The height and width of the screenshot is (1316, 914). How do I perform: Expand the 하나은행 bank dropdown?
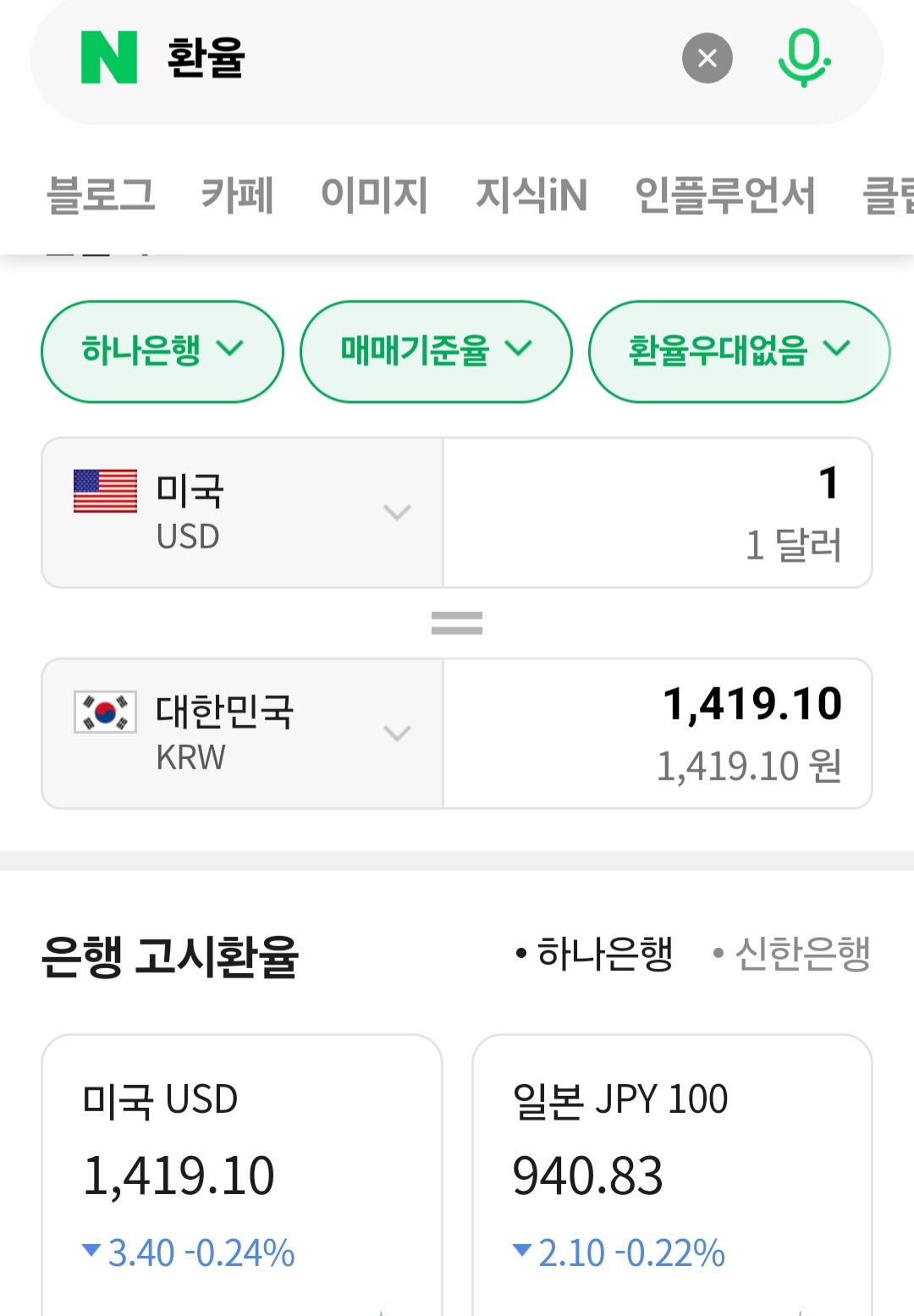pyautogui.click(x=162, y=350)
